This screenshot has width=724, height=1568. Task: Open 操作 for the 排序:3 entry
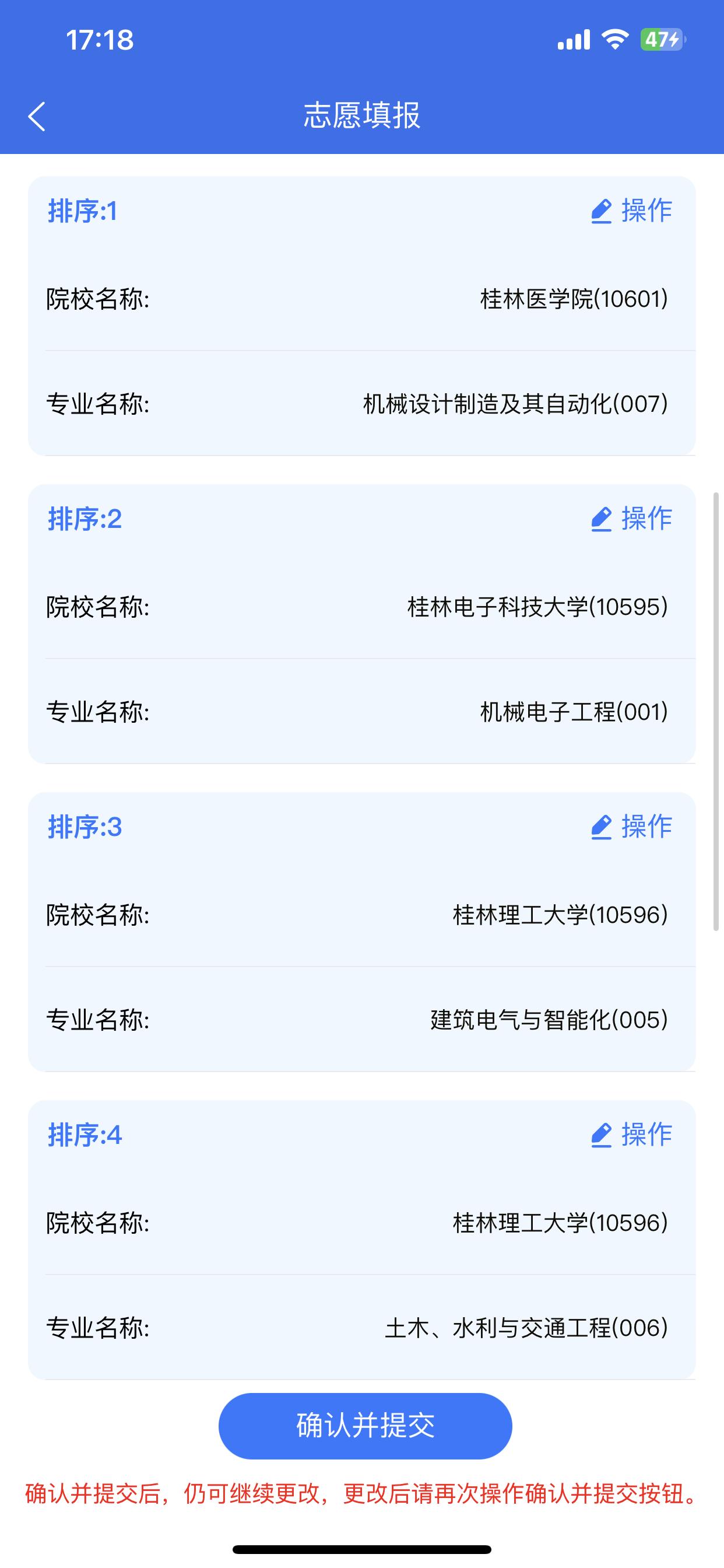pyautogui.click(x=631, y=827)
